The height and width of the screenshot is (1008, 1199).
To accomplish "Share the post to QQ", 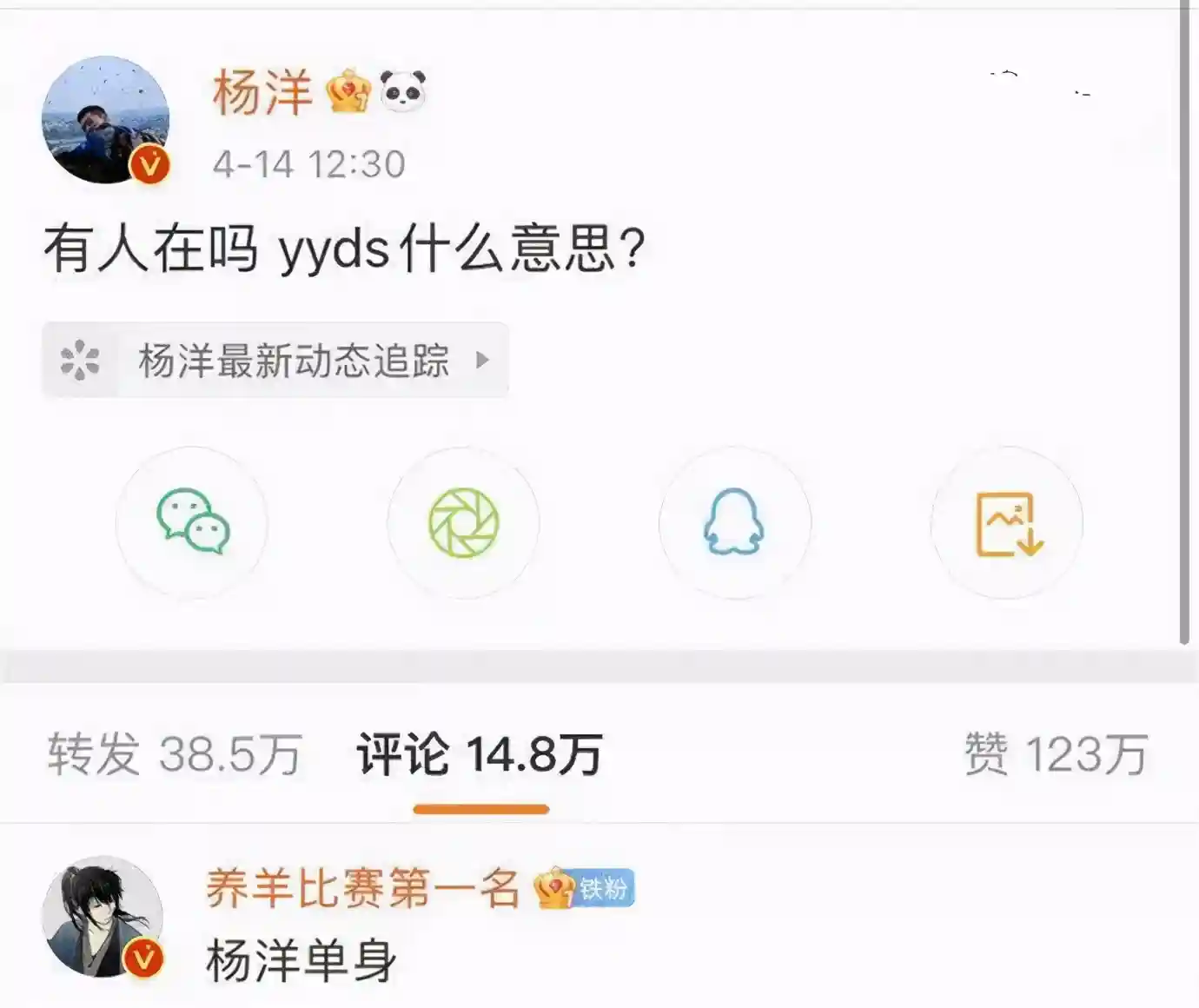I will (734, 522).
